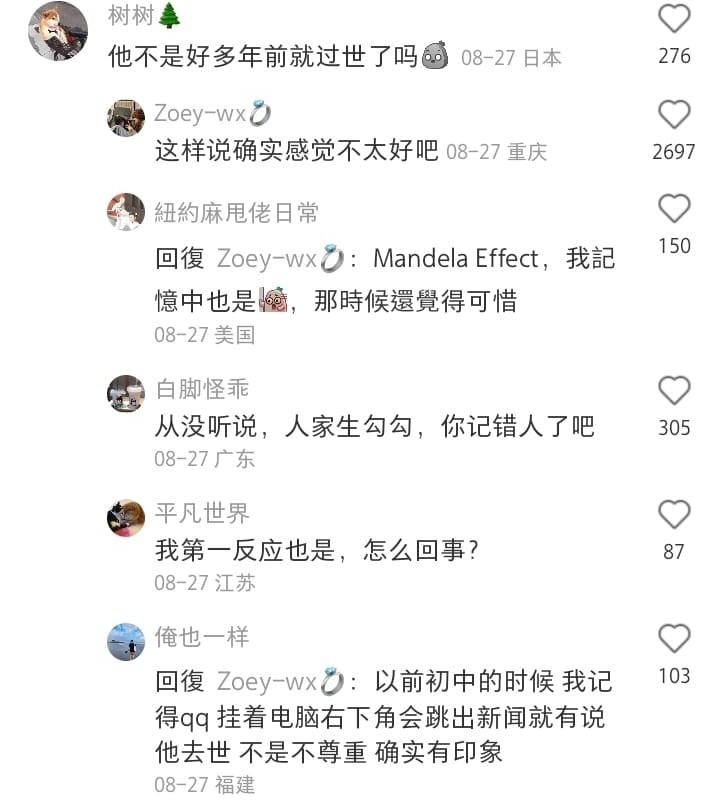Like 俺也一样's reply

tap(675, 639)
